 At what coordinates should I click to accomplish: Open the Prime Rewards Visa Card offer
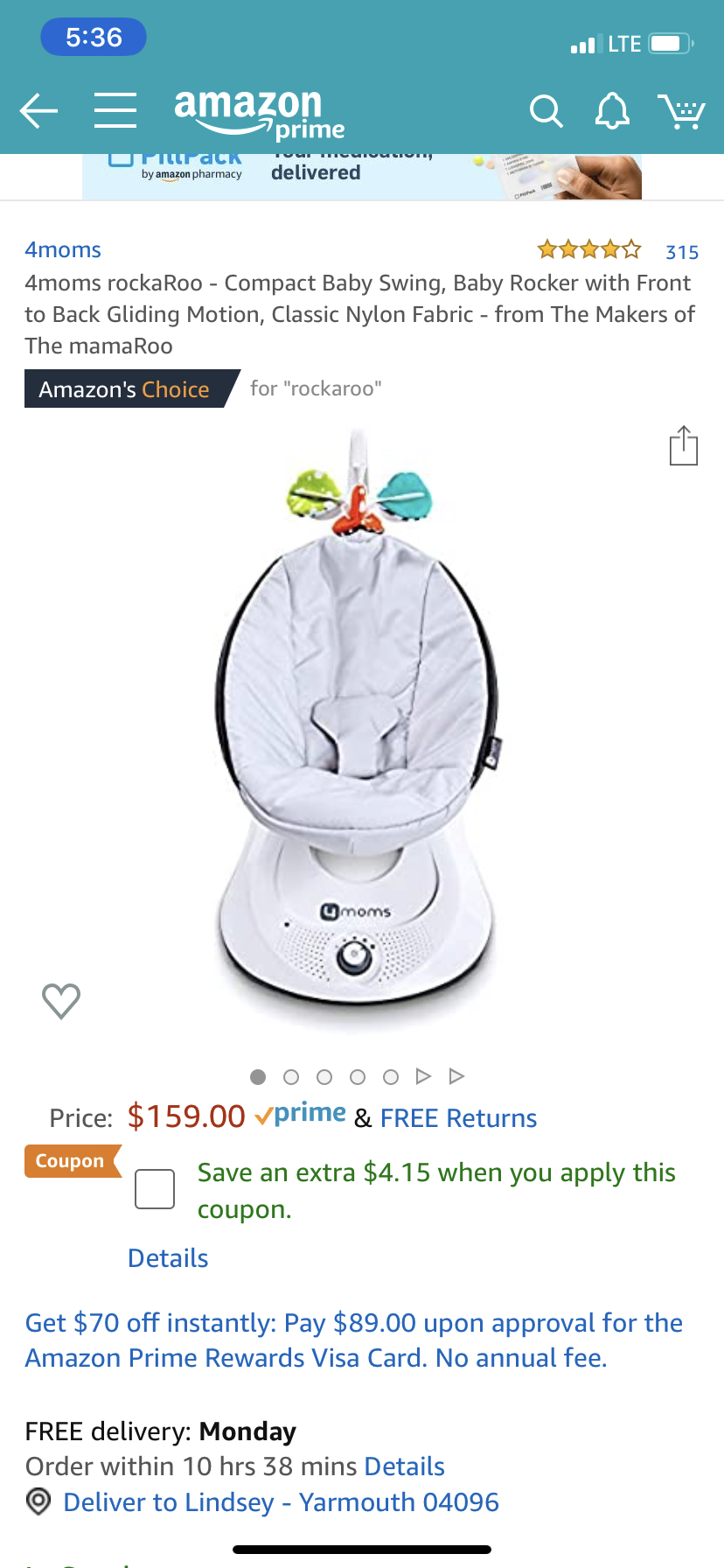tap(353, 1340)
